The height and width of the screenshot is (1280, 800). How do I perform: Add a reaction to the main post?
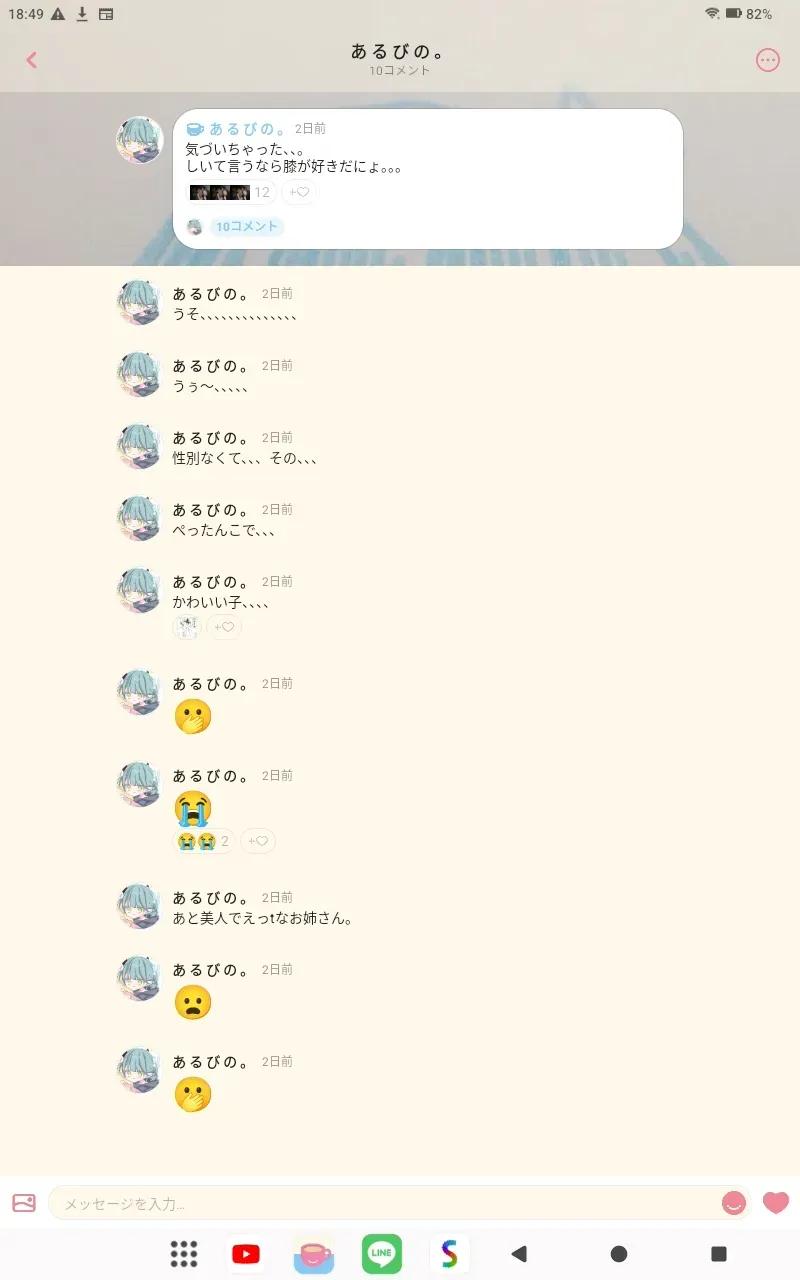coord(299,193)
